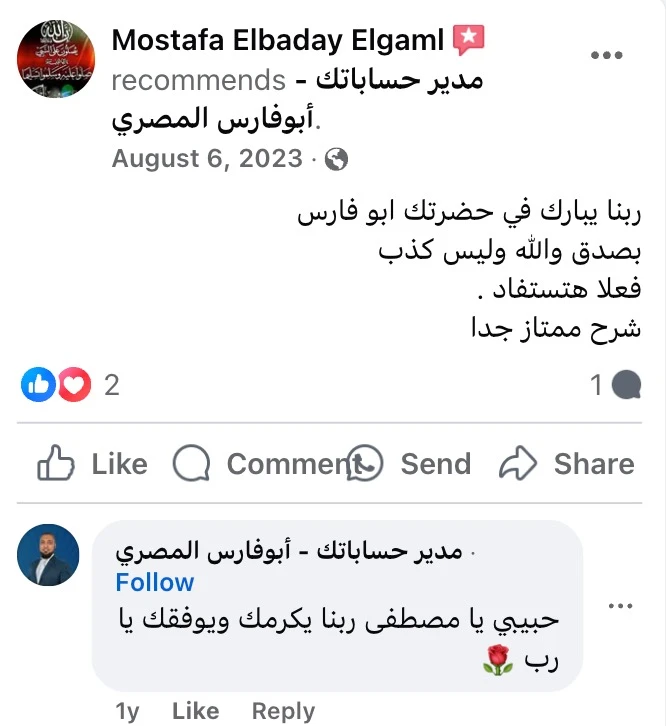This screenshot has width=666, height=726.
Task: Like the reply from أبوفارس المصري
Action: click(x=195, y=711)
